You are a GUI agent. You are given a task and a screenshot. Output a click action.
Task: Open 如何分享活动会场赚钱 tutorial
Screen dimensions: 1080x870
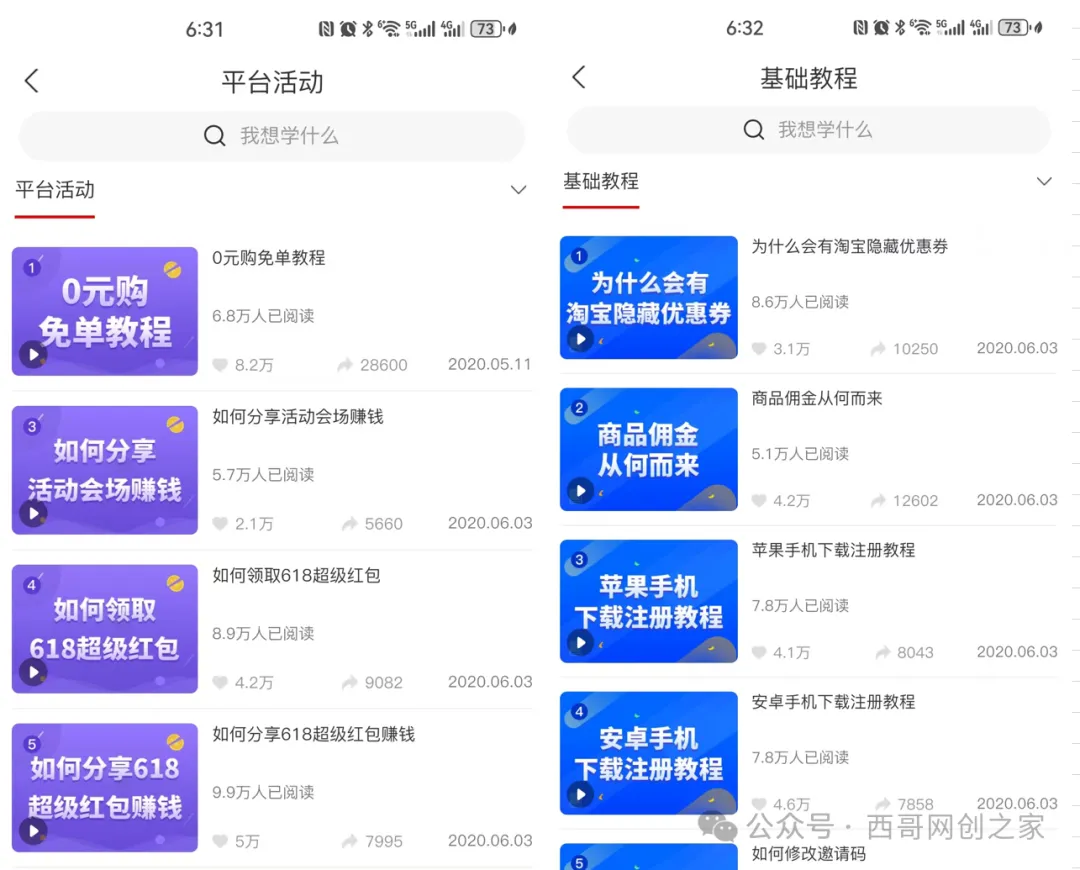tap(271, 470)
